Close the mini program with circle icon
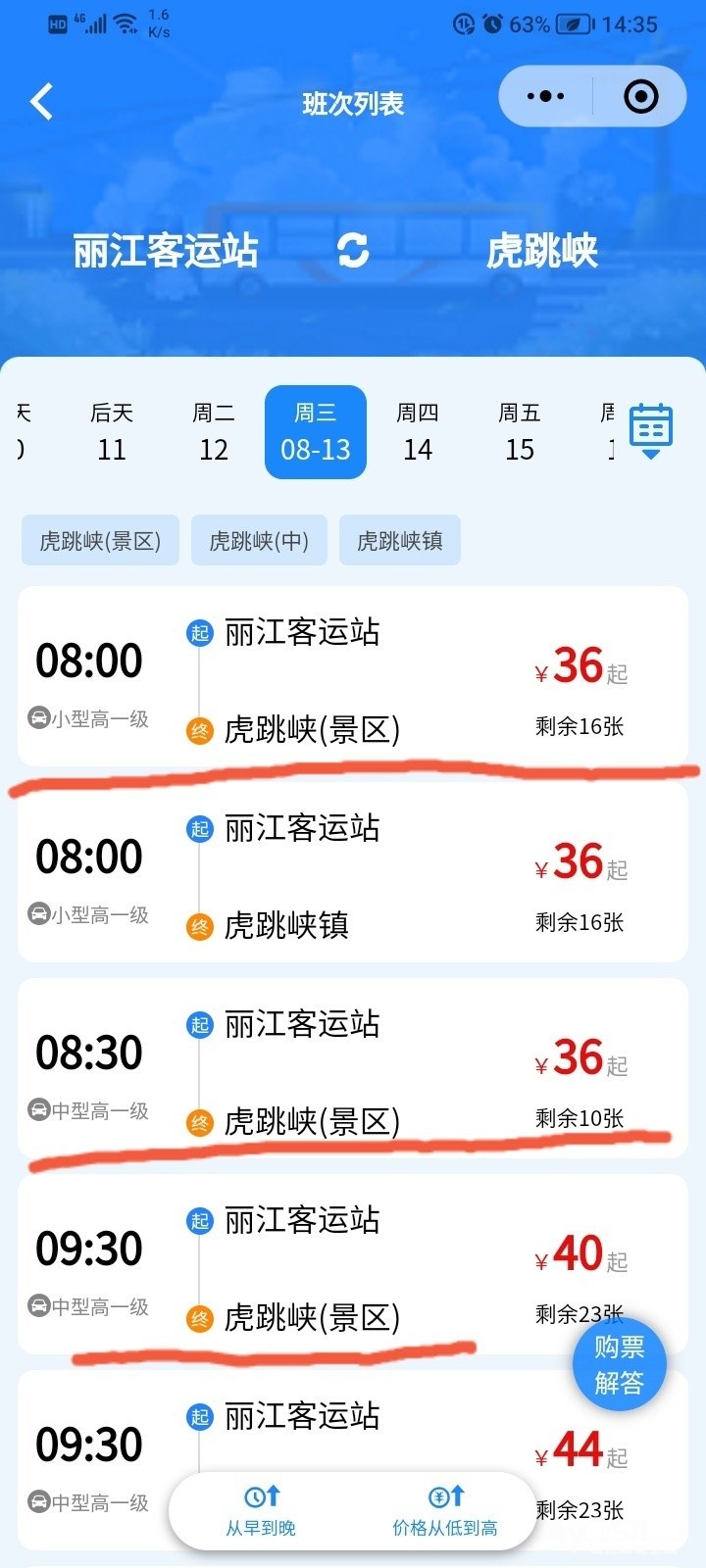Screen dimensions: 706x1568 [640, 97]
